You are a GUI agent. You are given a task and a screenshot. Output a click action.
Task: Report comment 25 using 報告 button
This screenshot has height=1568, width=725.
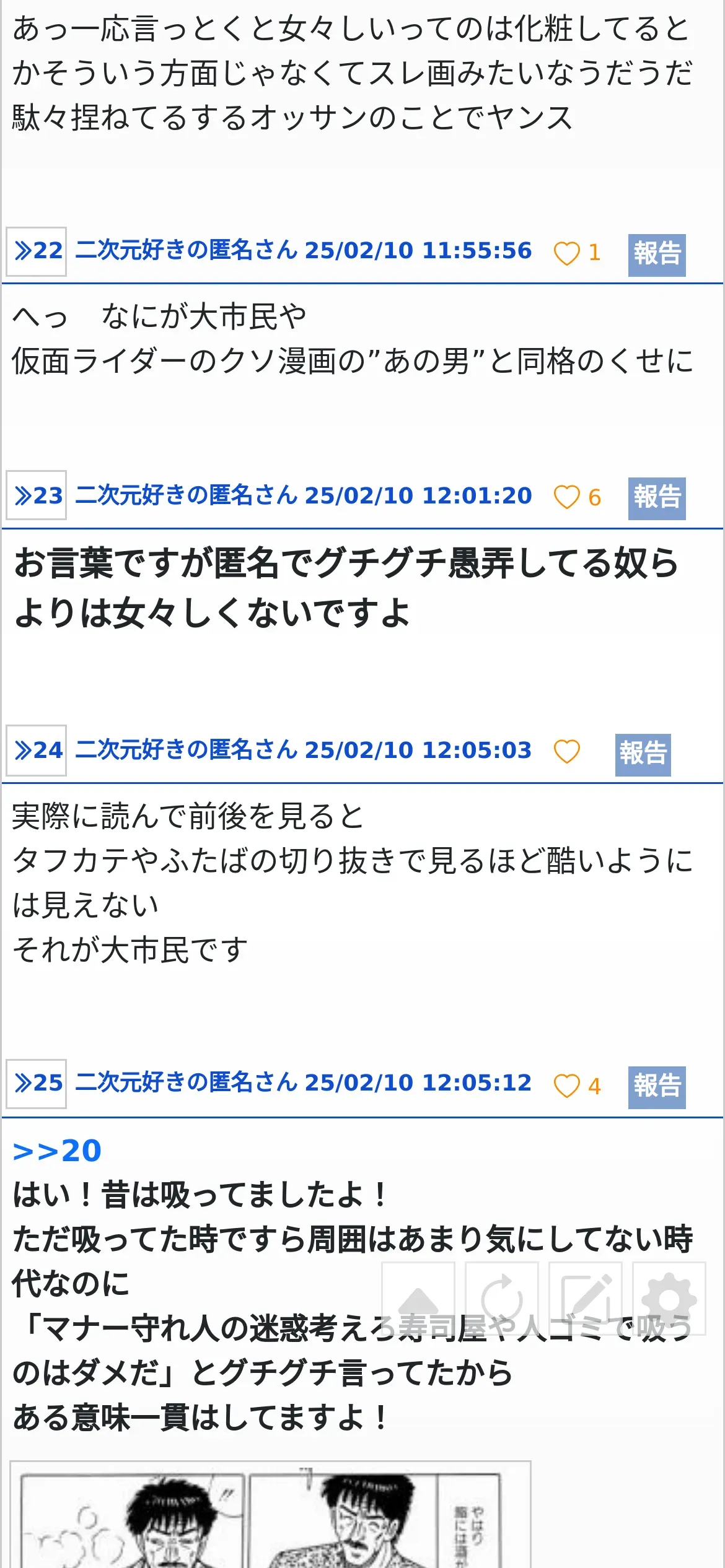657,1087
